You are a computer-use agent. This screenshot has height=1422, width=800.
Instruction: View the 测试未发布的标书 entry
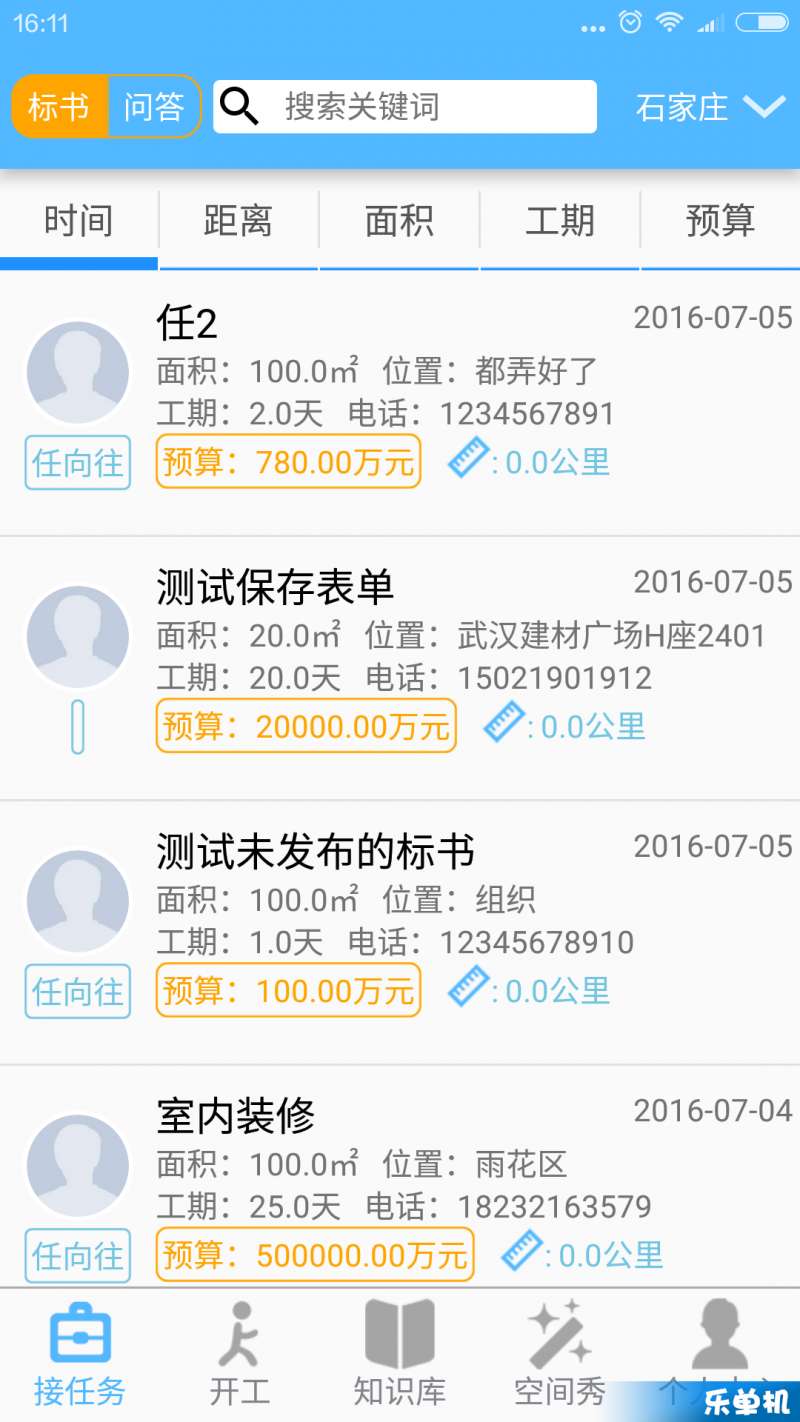click(400, 932)
